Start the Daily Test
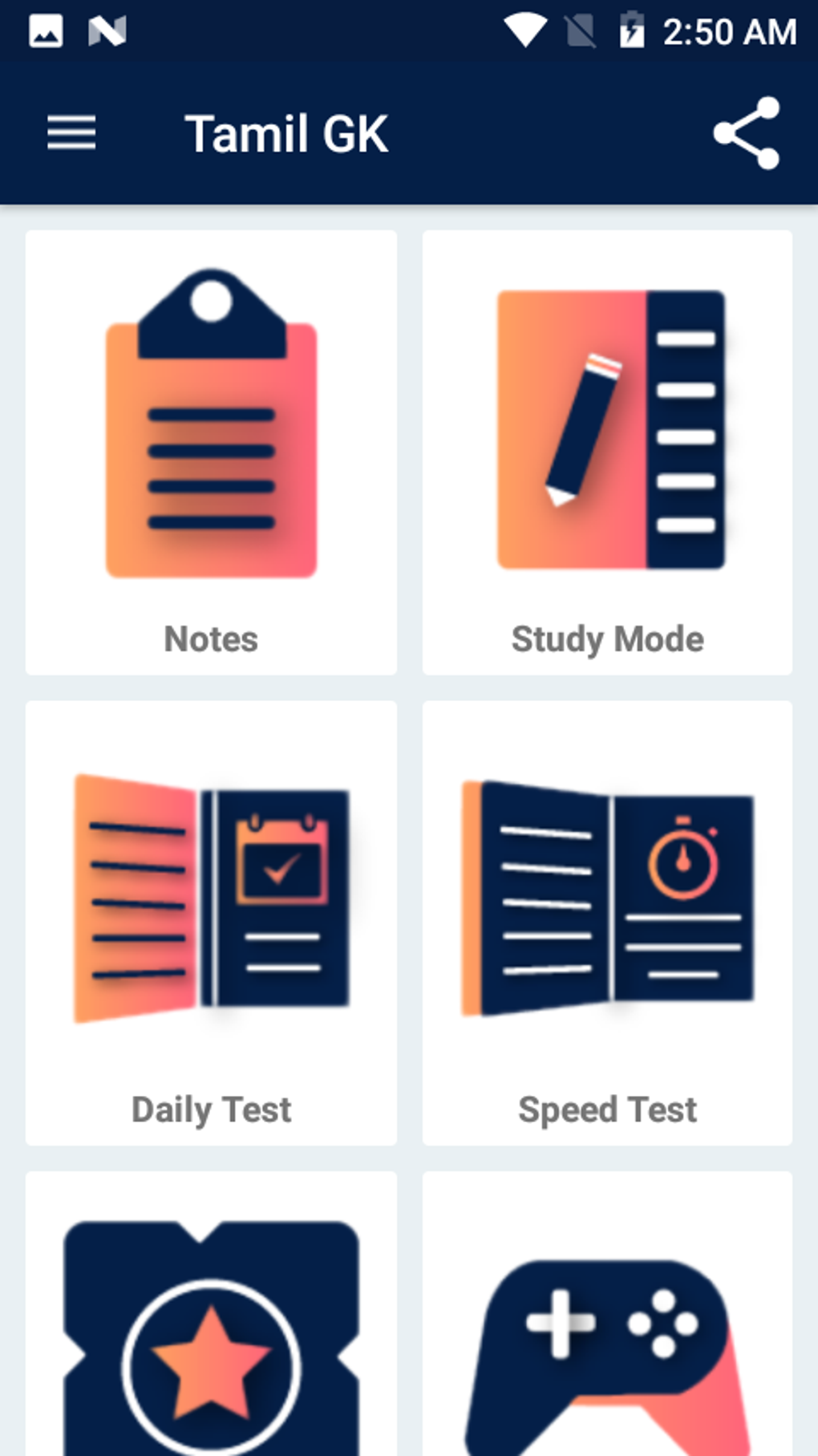Image resolution: width=818 pixels, height=1456 pixels. (211, 923)
